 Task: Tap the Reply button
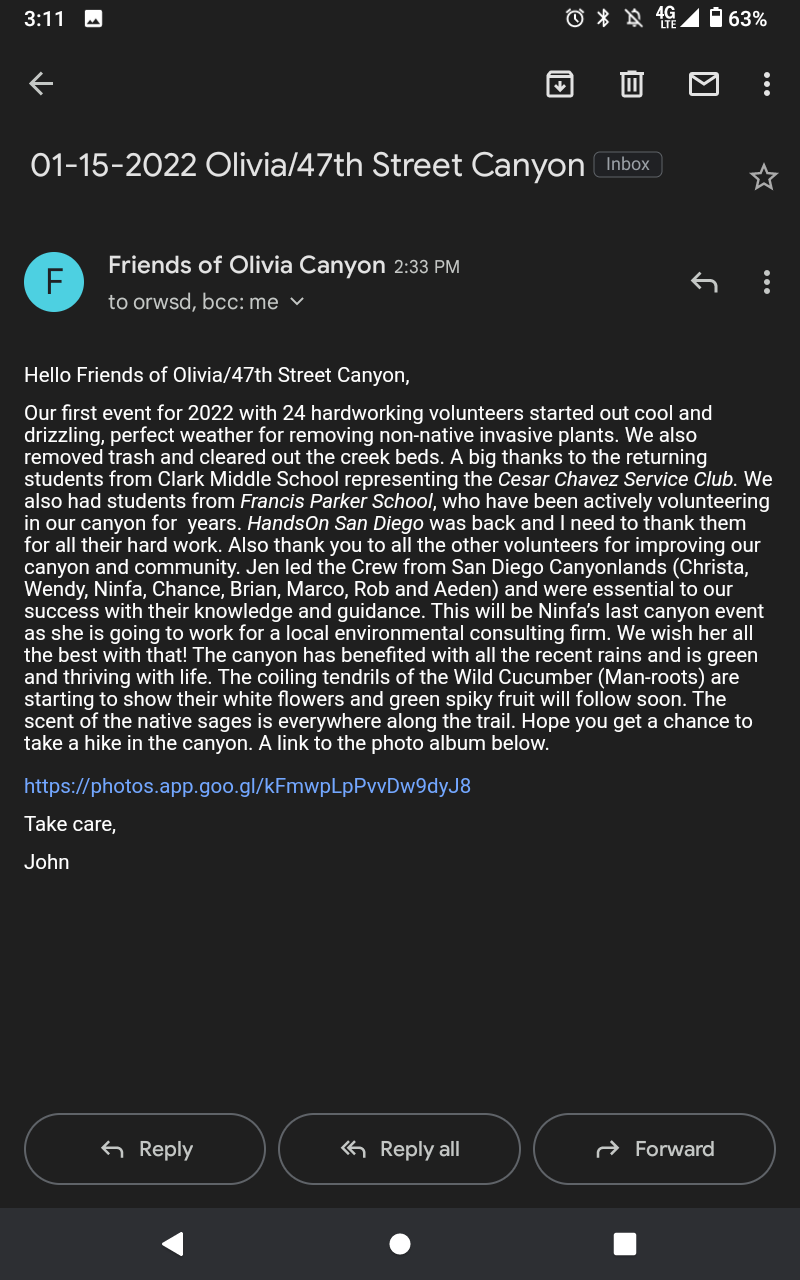click(145, 1149)
